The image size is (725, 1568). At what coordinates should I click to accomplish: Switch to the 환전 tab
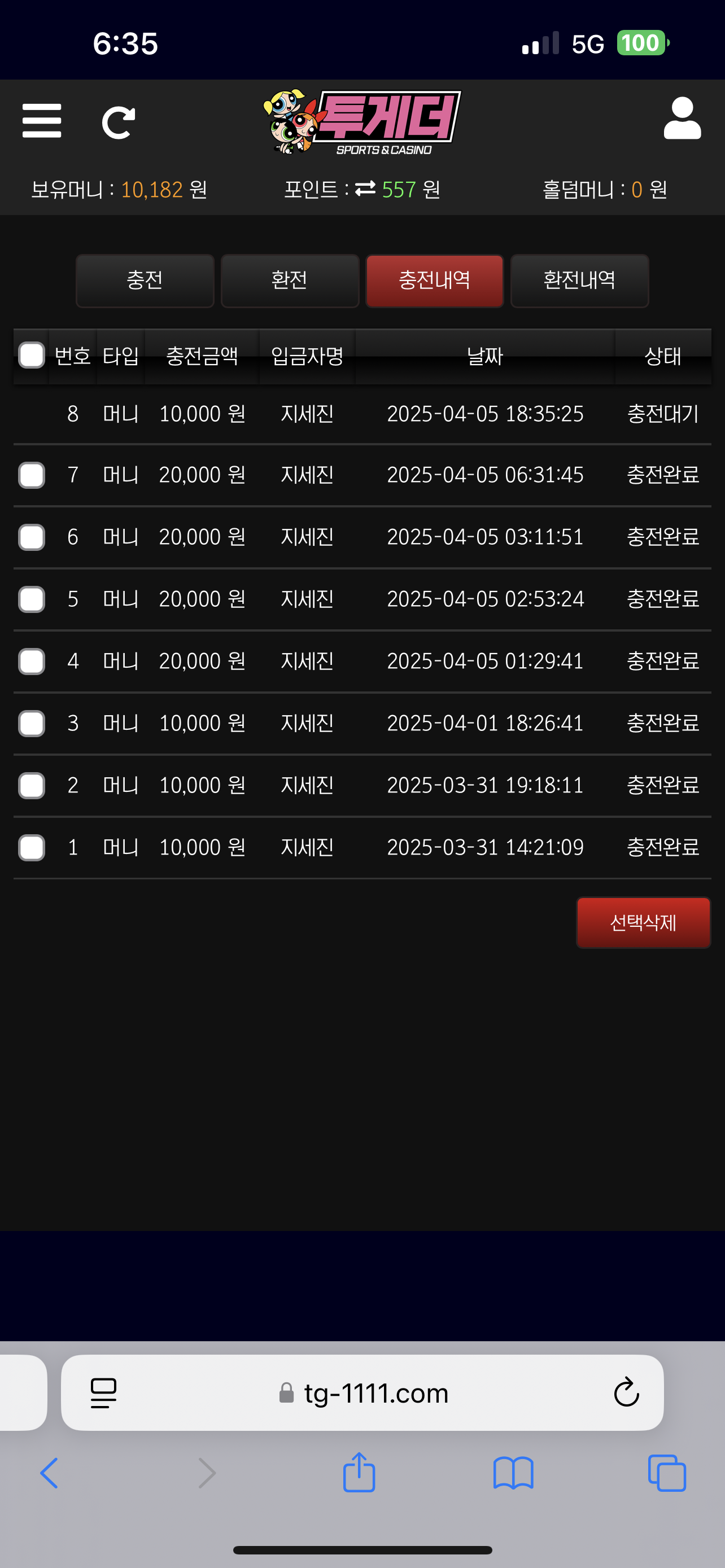tap(290, 281)
